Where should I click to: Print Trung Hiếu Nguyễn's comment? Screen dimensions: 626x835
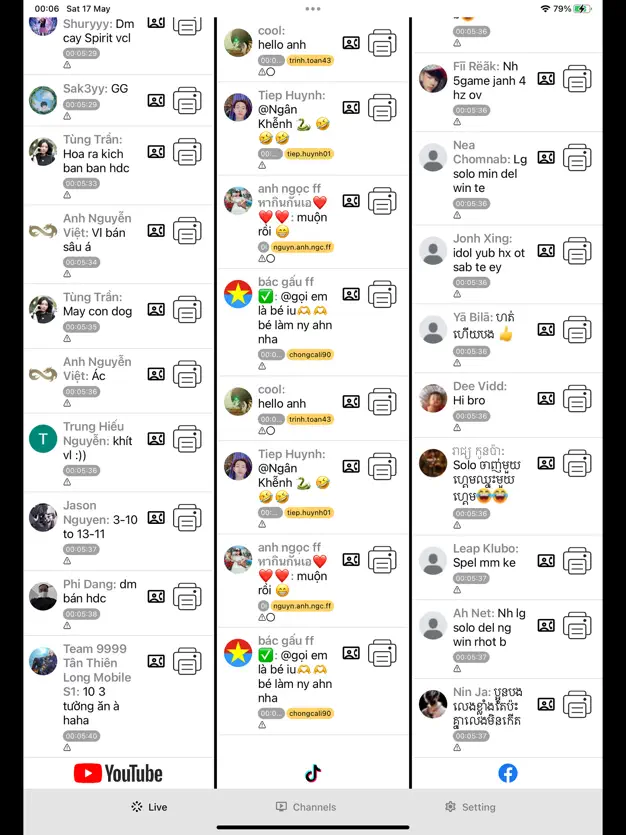pyautogui.click(x=187, y=438)
